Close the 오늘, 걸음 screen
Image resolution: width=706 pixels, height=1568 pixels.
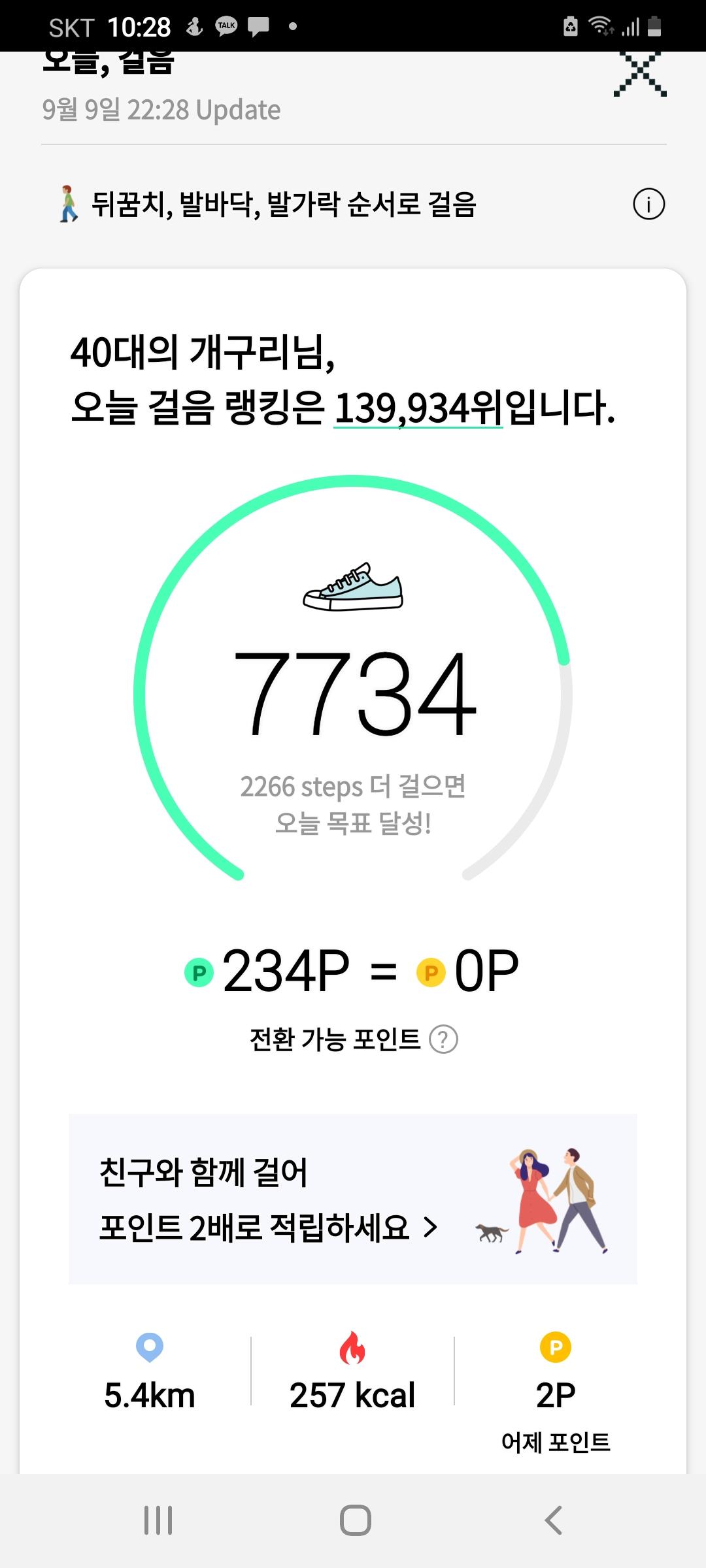point(639,73)
